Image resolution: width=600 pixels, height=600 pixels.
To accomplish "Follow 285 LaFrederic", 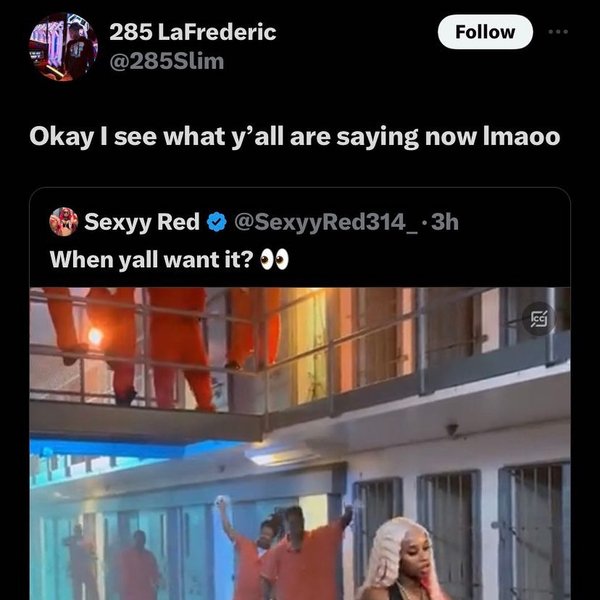I will pyautogui.click(x=484, y=32).
